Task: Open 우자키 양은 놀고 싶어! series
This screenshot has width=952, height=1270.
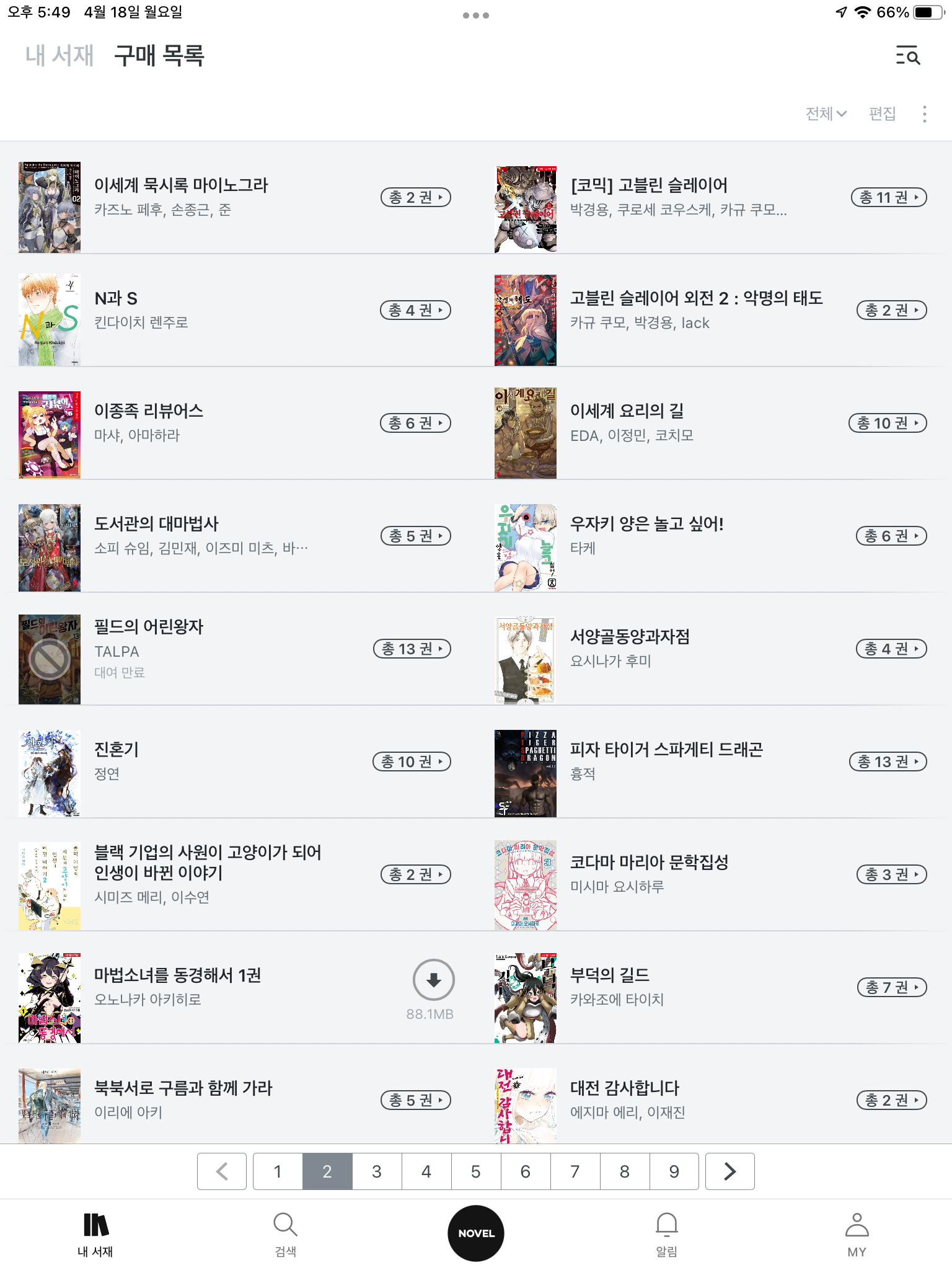Action: tap(646, 524)
